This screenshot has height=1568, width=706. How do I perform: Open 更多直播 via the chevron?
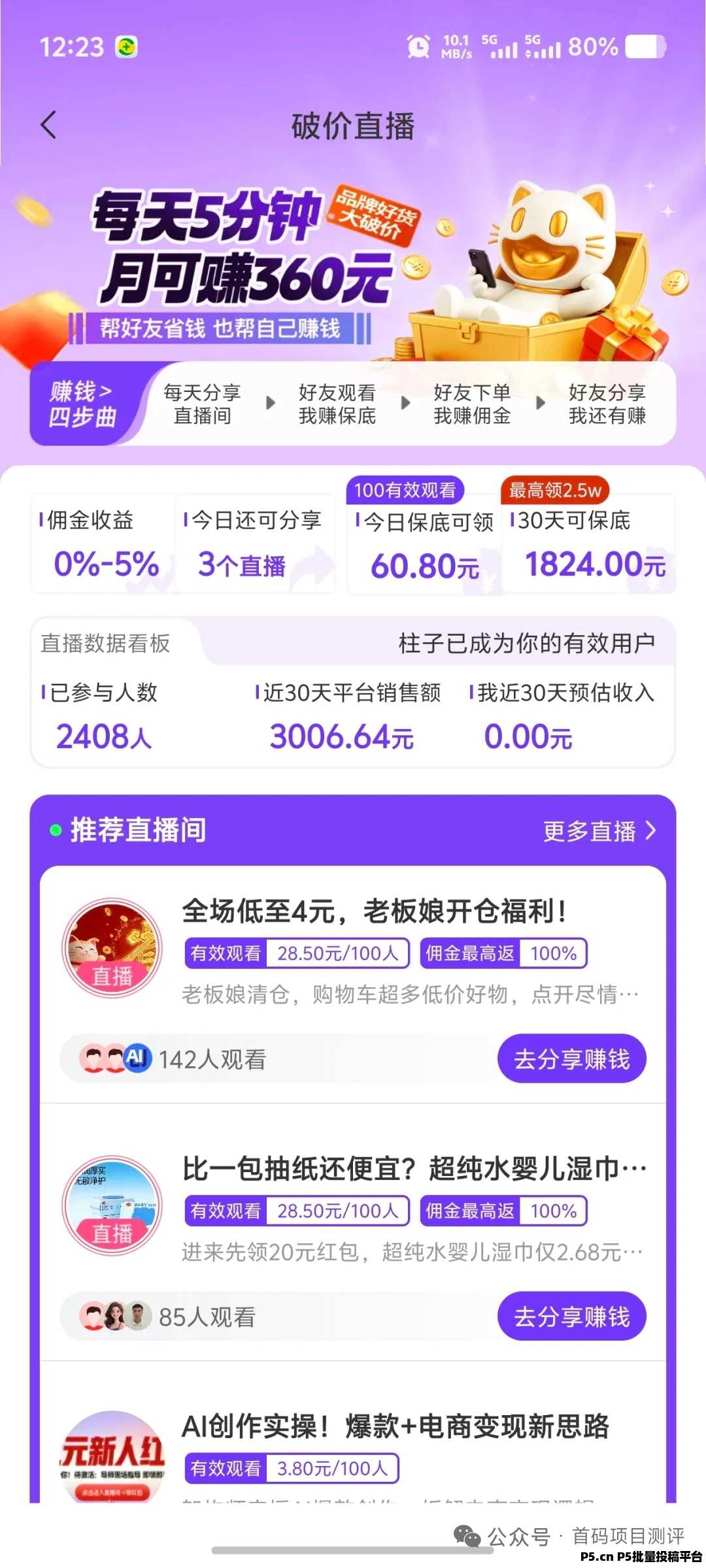652,830
